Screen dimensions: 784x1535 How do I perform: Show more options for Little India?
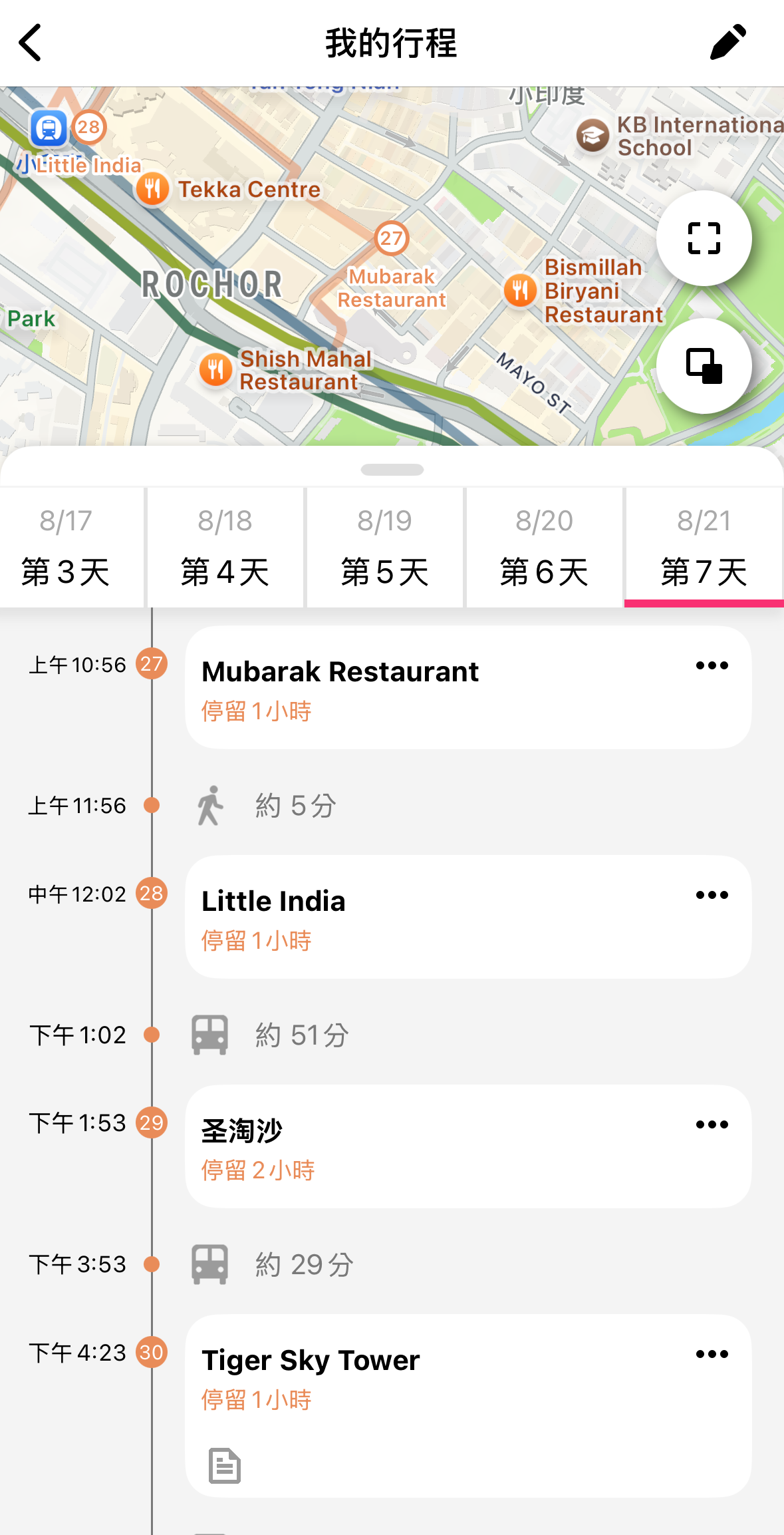coord(712,895)
